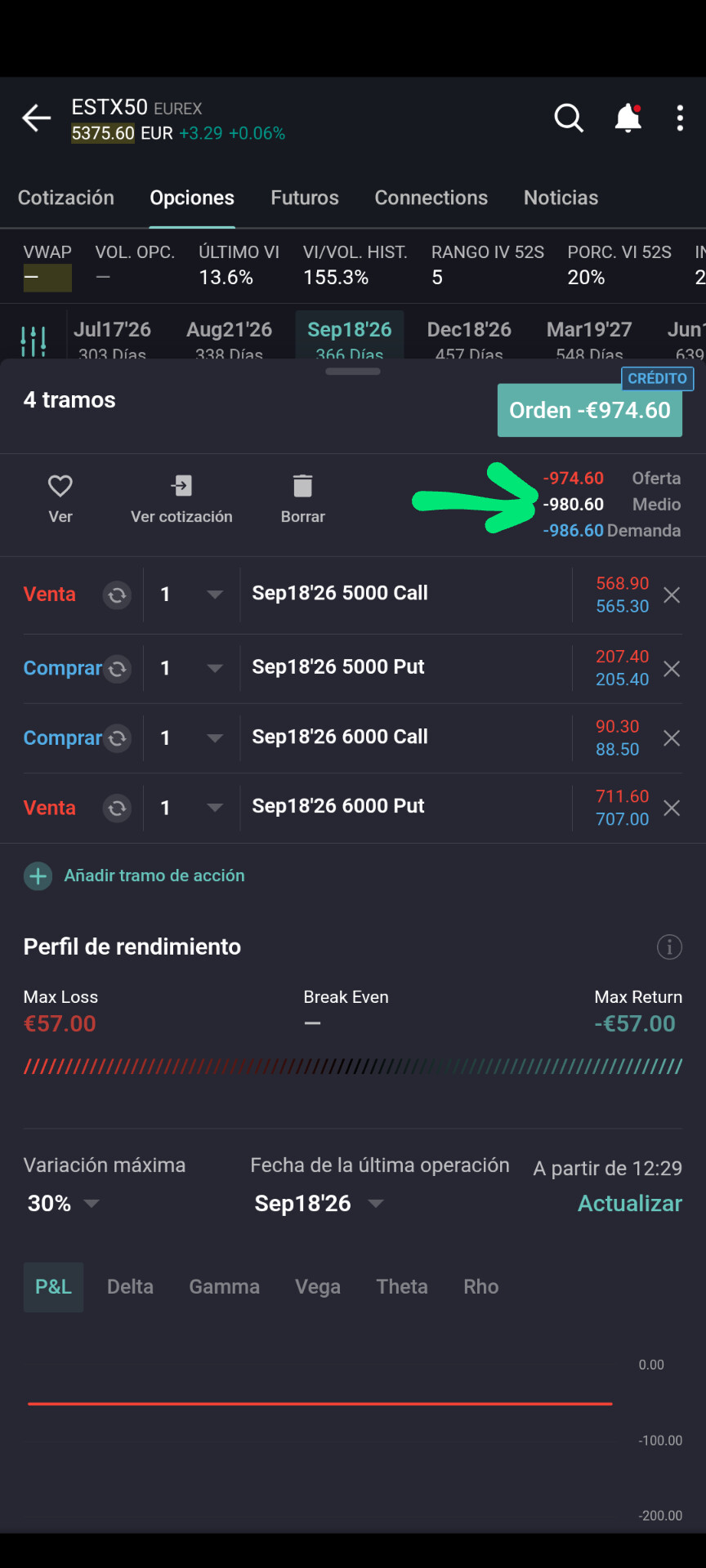Switch to the Futuros tab

(305, 198)
